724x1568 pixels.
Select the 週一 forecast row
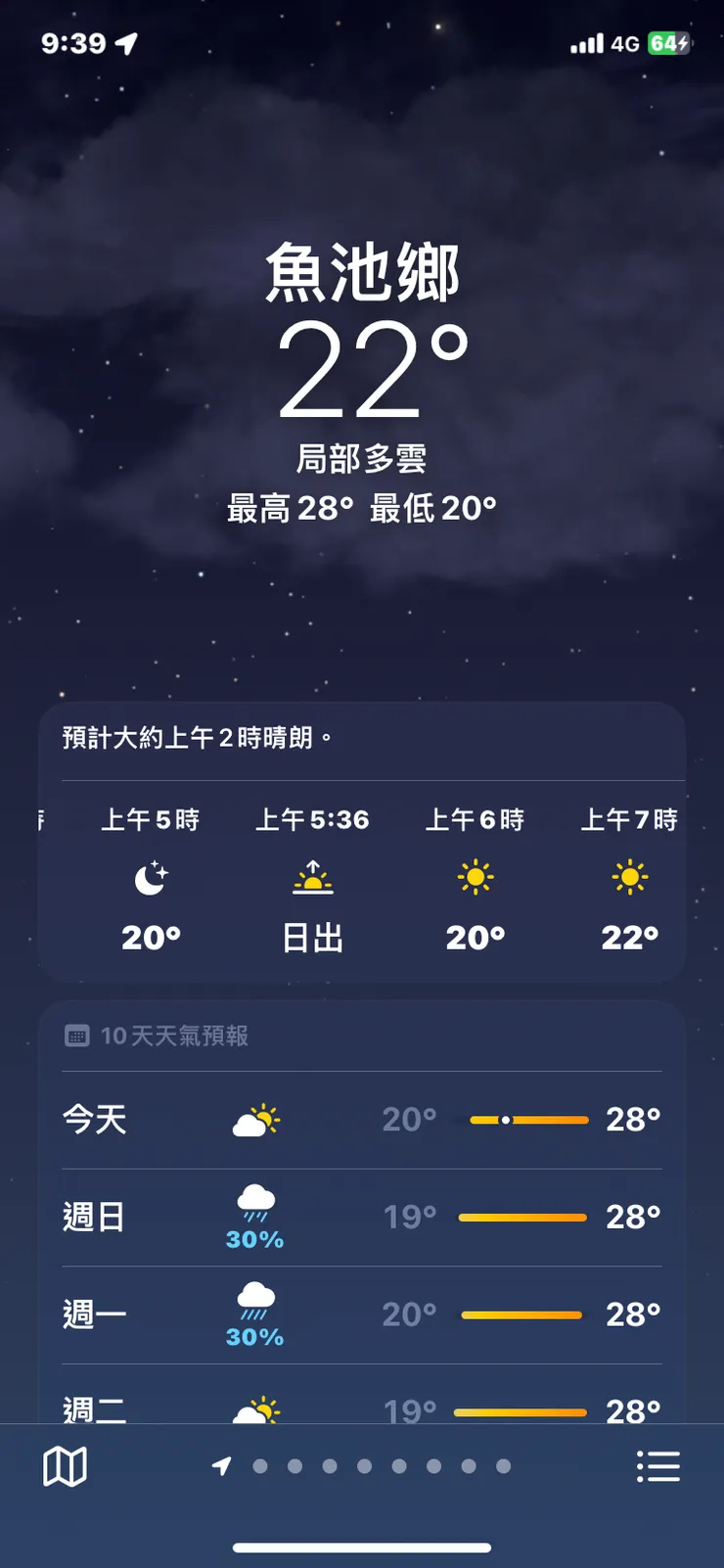tap(362, 1314)
